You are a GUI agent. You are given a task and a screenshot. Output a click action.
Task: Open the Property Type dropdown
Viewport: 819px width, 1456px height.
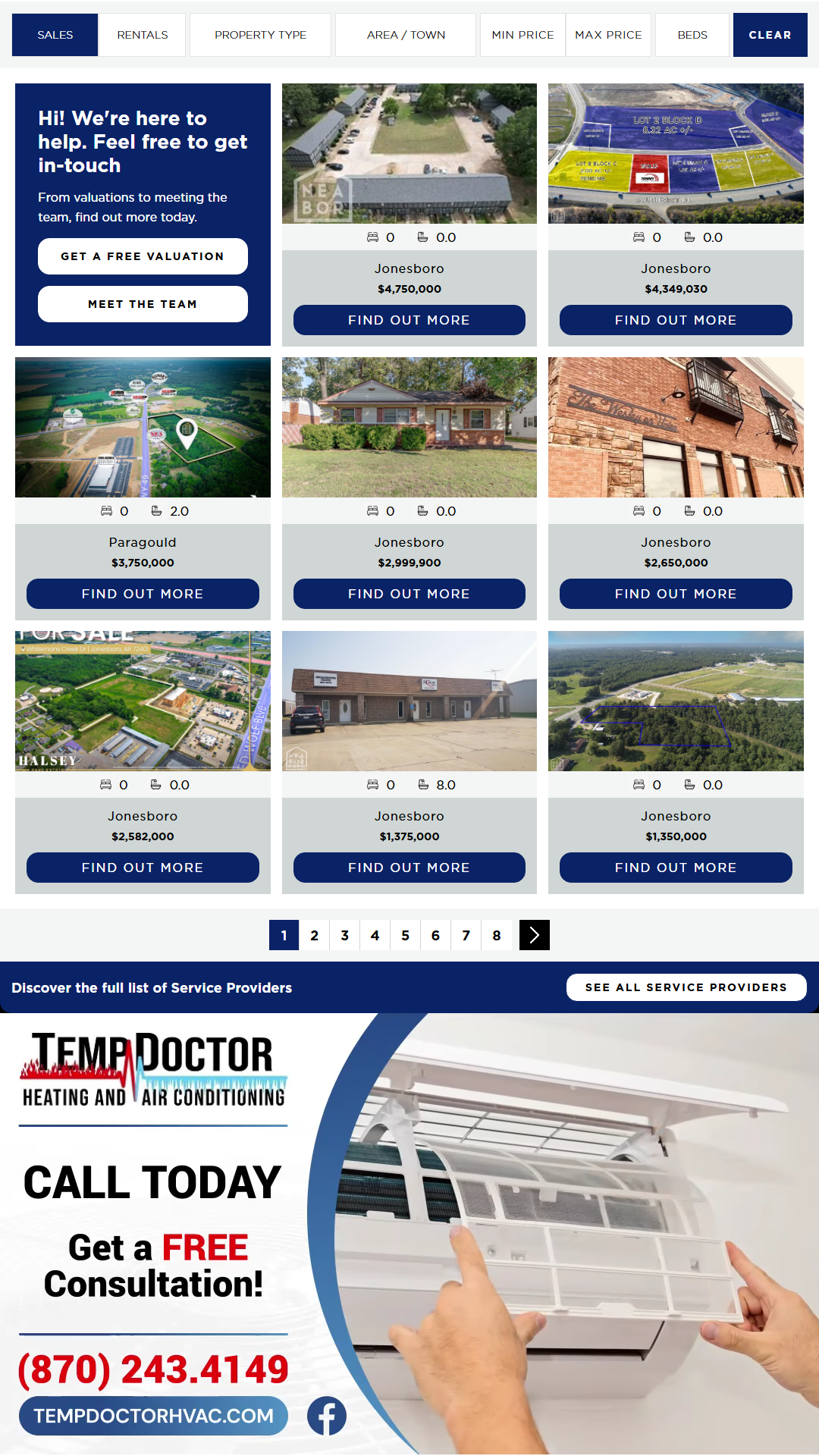point(260,35)
